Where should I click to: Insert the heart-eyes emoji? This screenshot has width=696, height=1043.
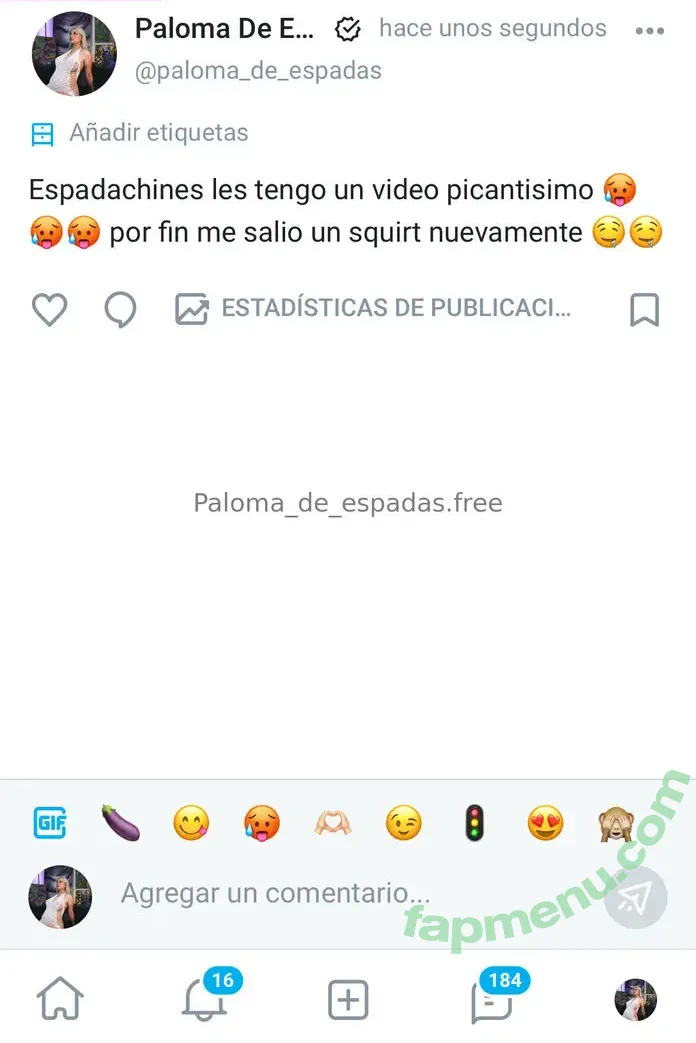(545, 824)
